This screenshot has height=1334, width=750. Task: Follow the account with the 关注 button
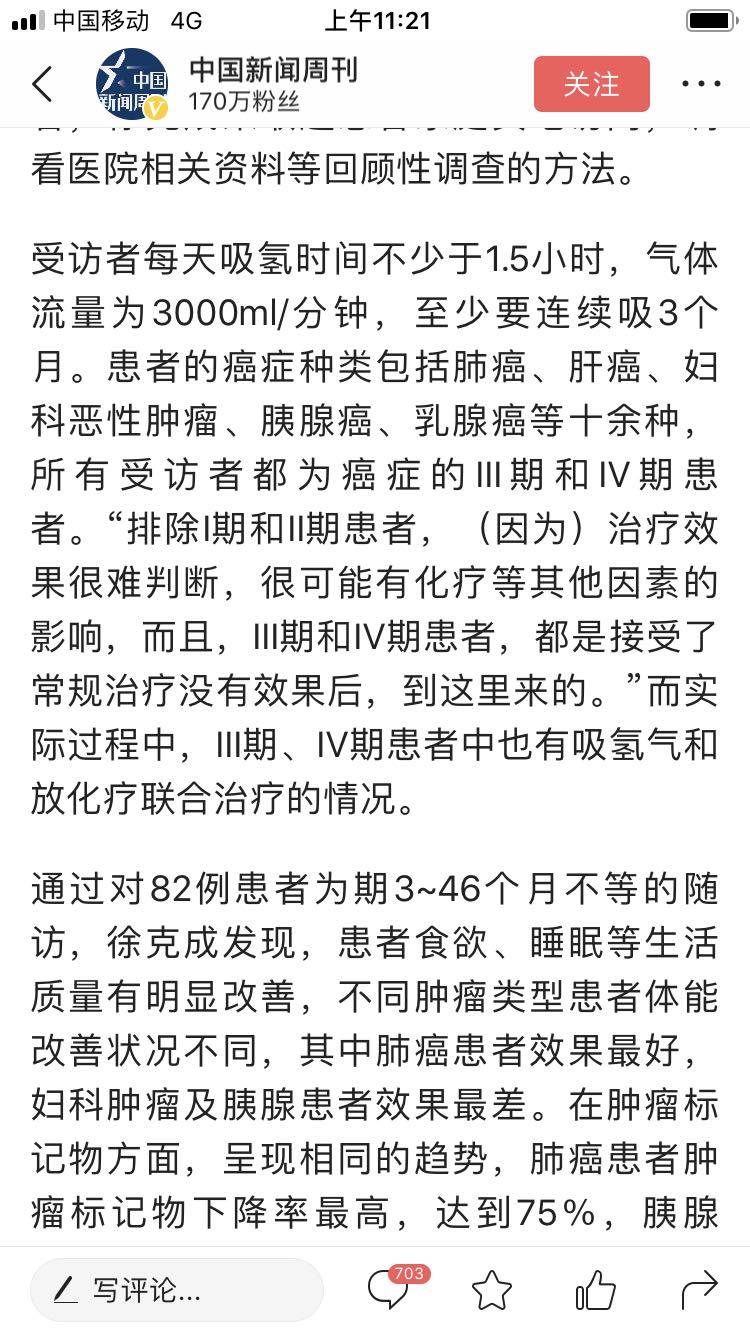click(x=592, y=84)
